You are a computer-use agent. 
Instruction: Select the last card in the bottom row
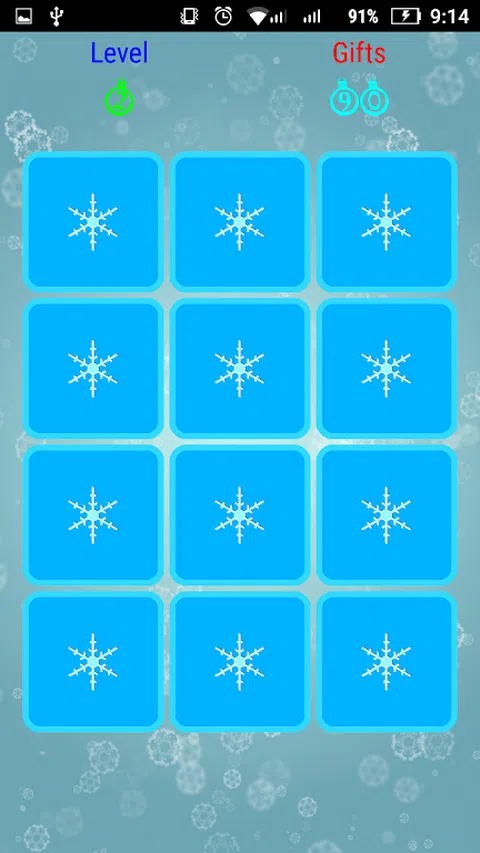coord(387,662)
